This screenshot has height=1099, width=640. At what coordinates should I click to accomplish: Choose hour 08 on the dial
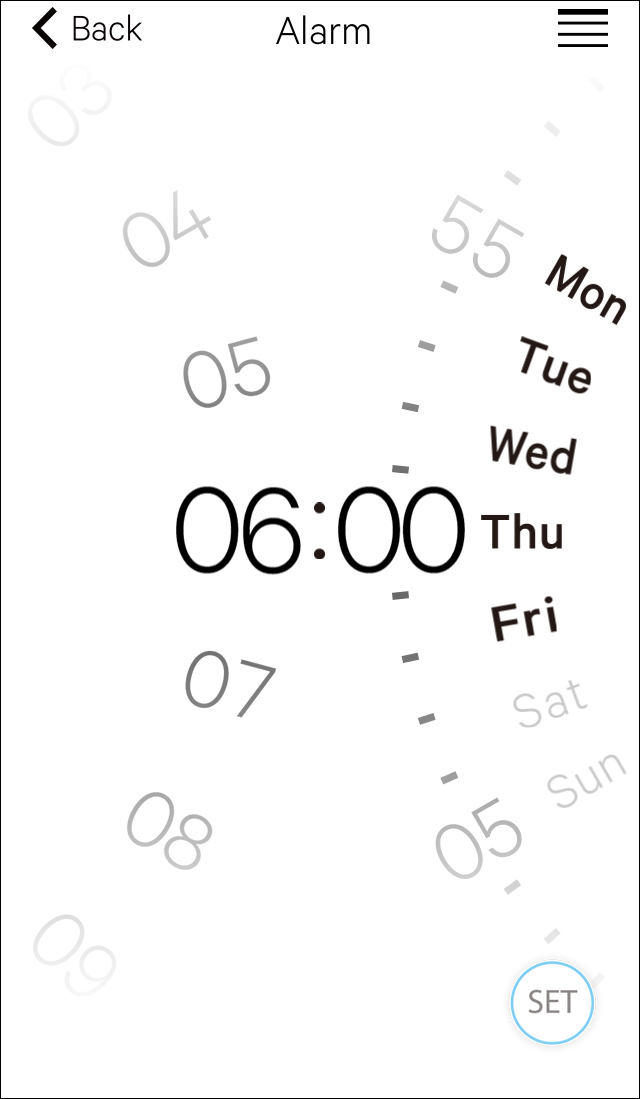point(170,830)
